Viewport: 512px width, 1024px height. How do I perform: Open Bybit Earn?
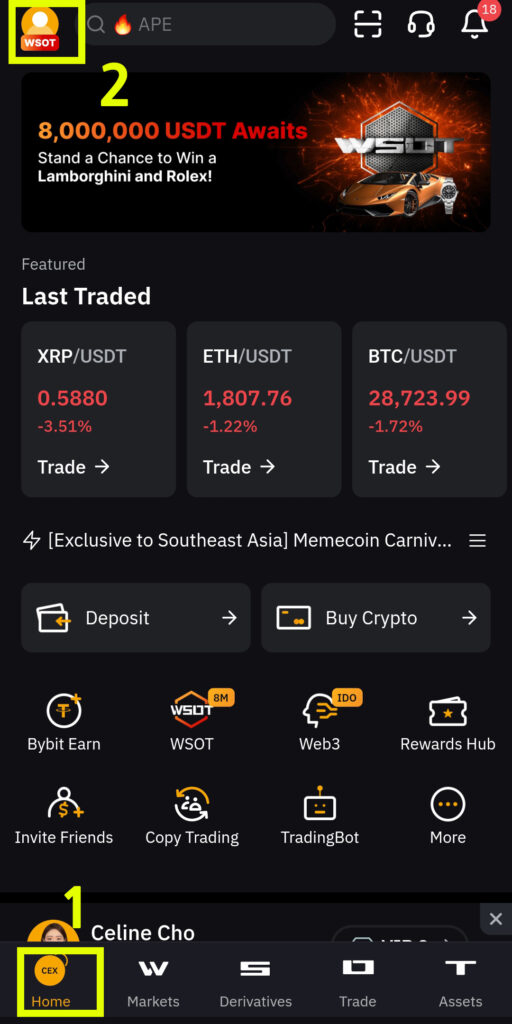[x=64, y=722]
